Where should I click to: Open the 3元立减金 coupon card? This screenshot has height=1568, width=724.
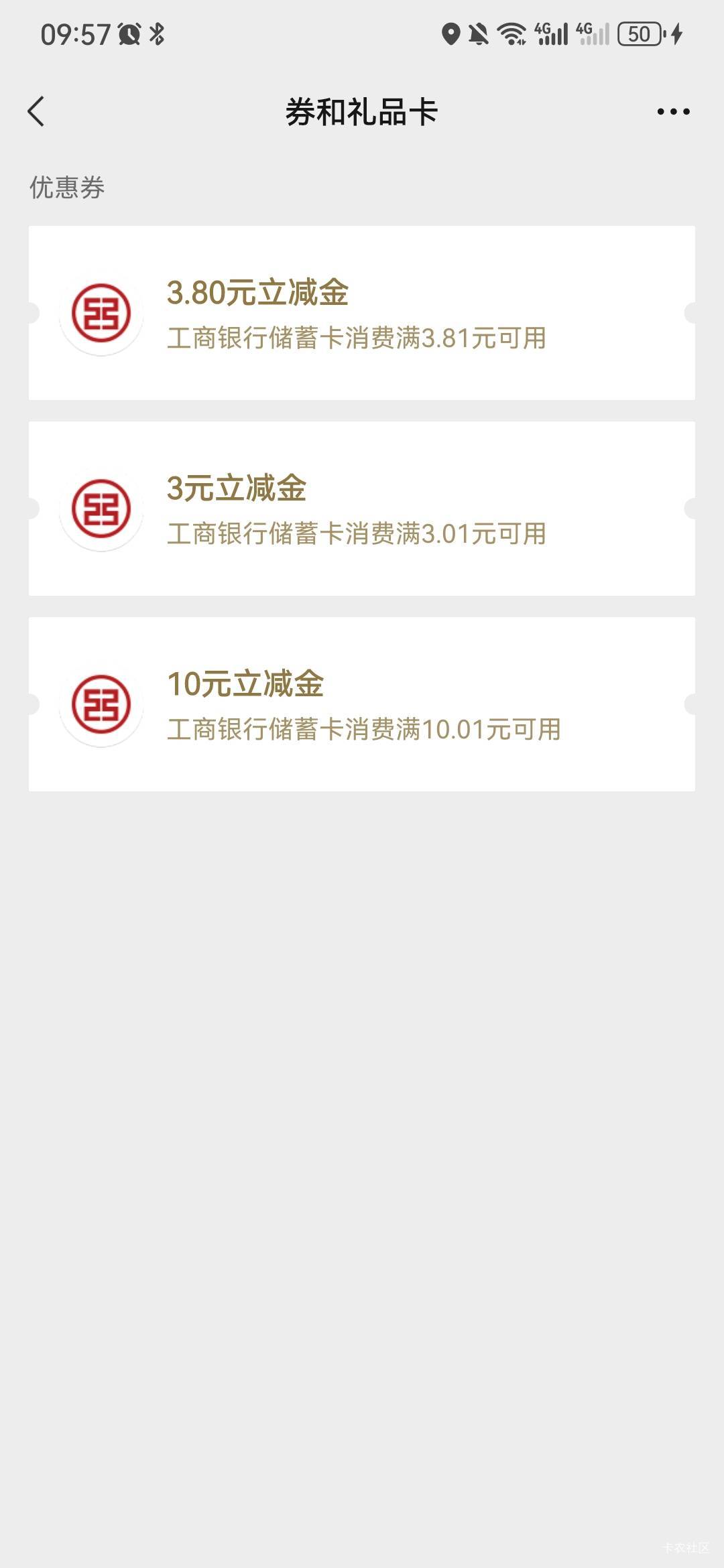coord(362,509)
